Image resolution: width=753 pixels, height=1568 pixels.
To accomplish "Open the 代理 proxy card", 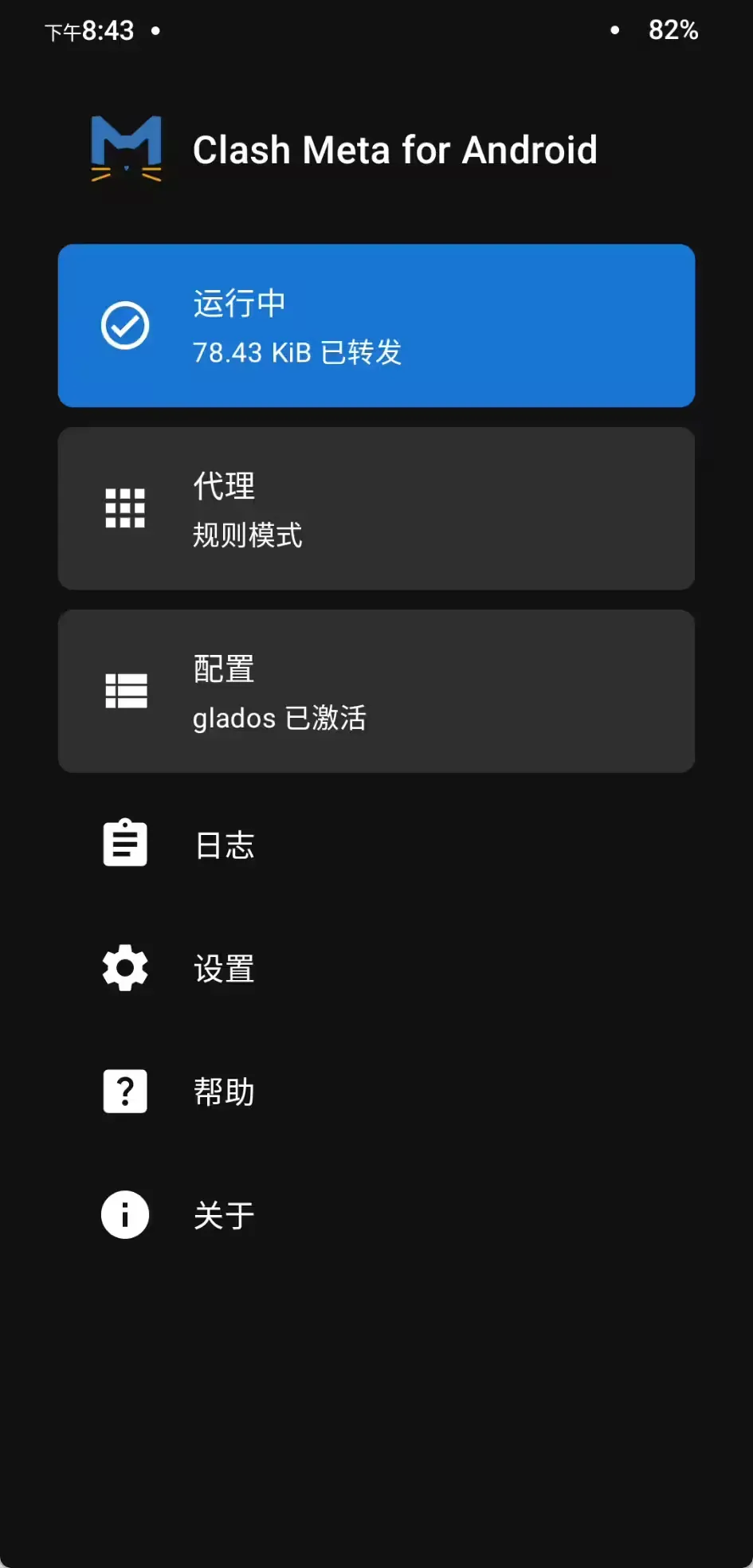I will [376, 508].
